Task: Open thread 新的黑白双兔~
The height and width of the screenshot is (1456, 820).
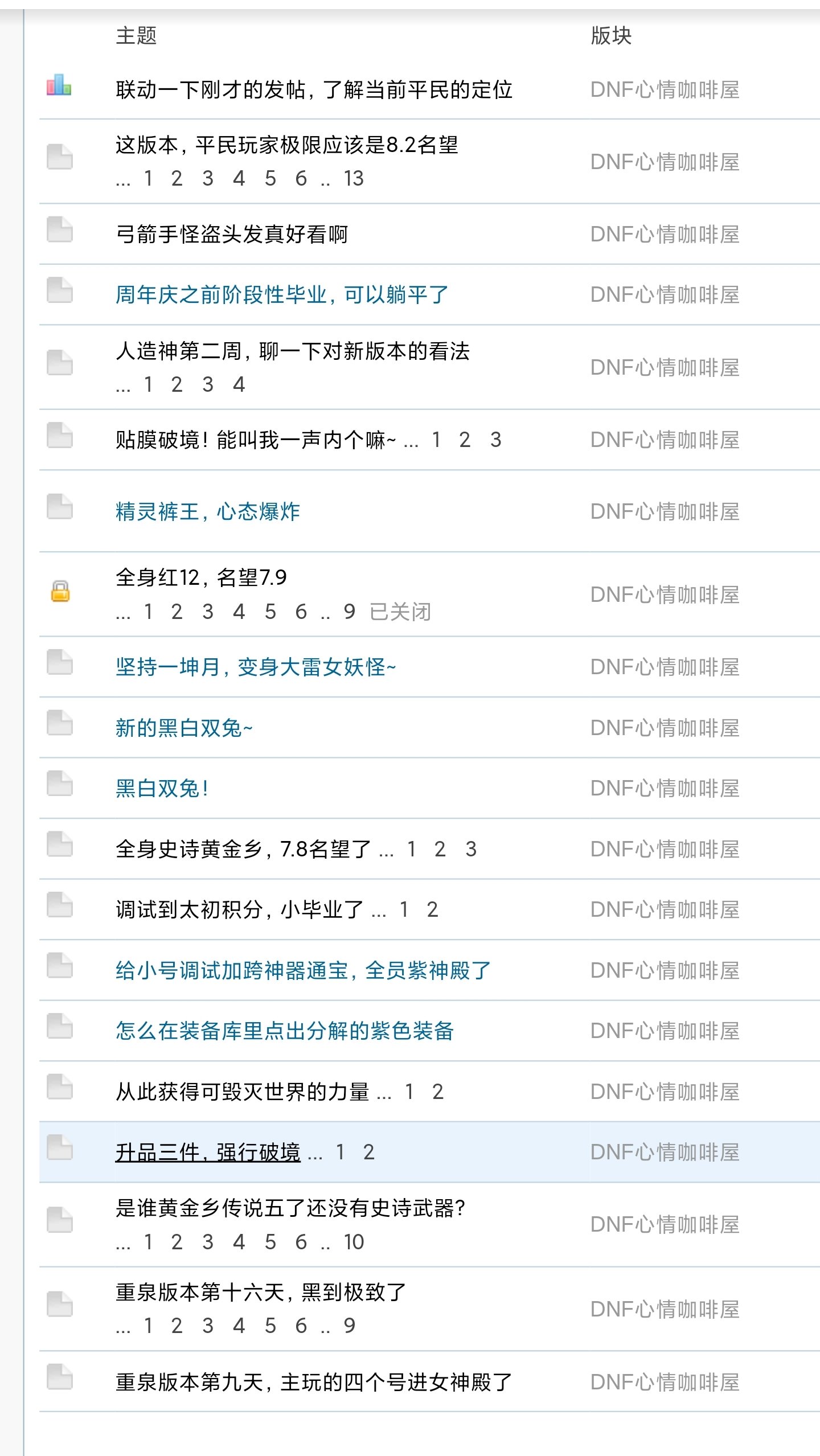Action: (184, 728)
